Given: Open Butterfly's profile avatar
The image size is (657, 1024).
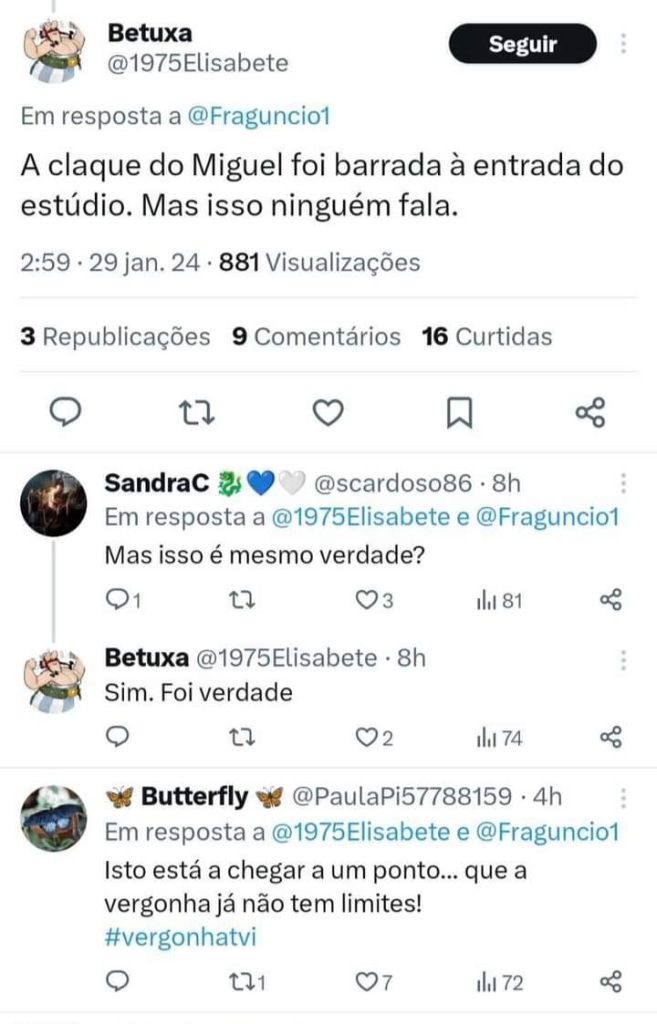Looking at the screenshot, I should pyautogui.click(x=54, y=817).
